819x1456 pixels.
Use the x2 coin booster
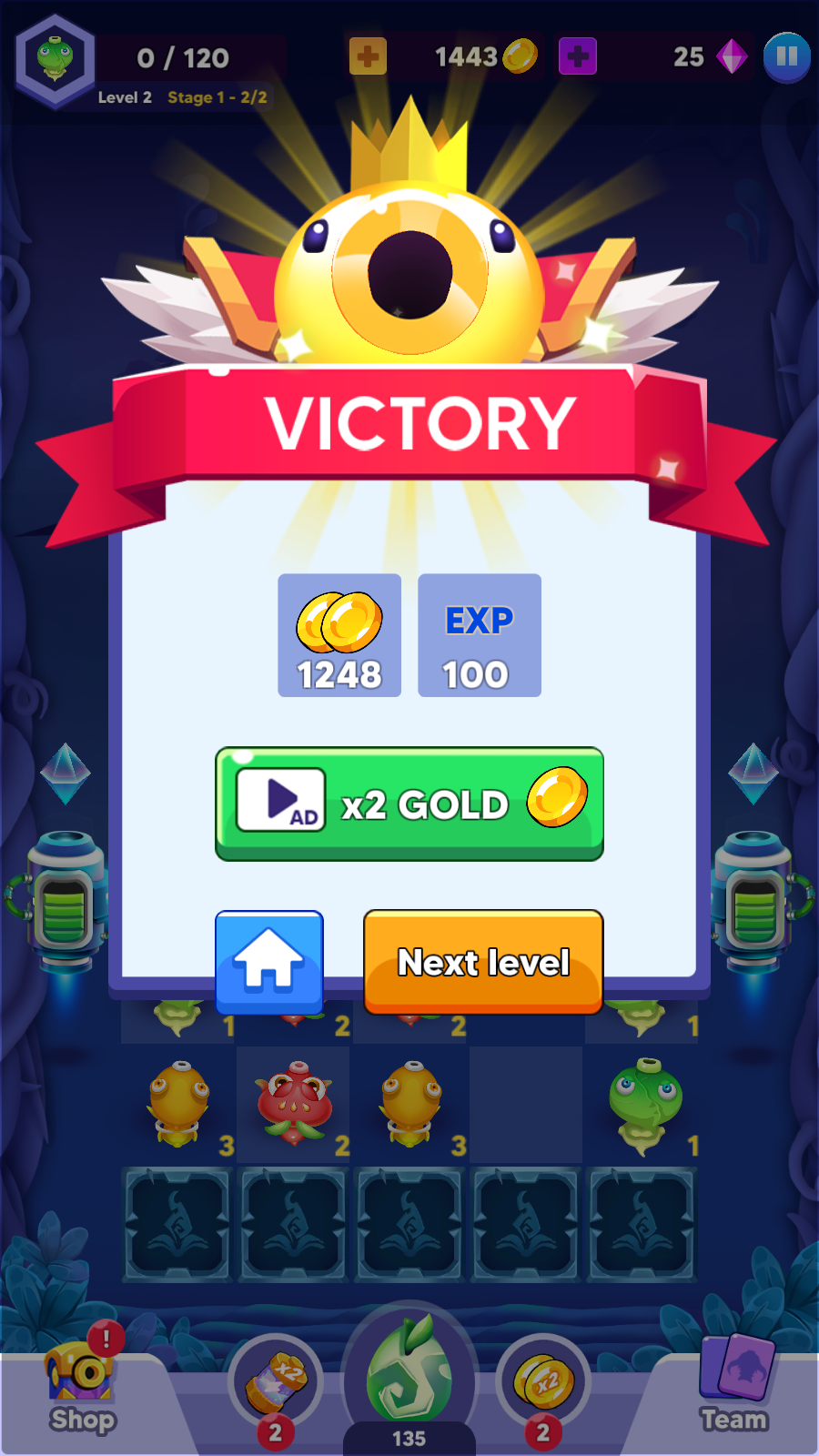coord(543,1383)
